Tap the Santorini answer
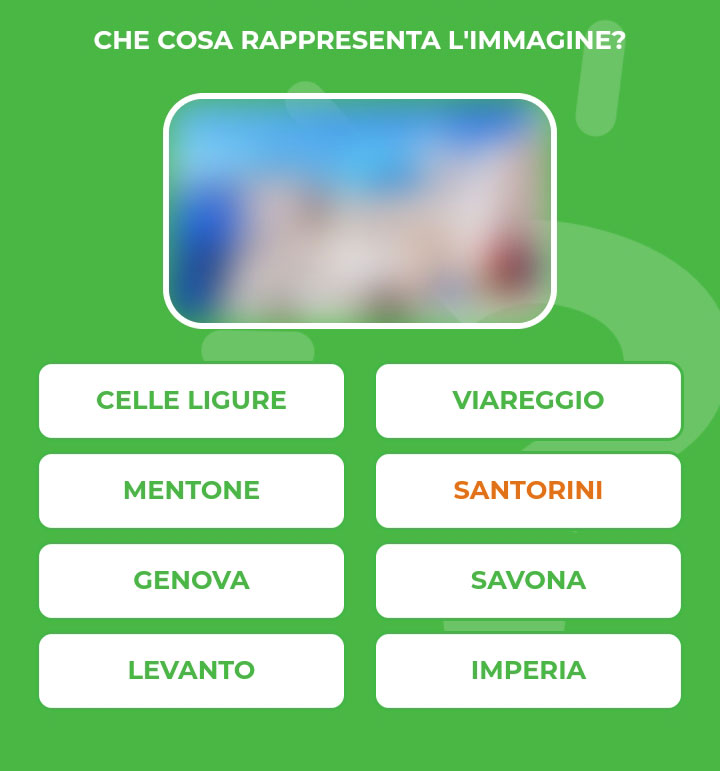 point(528,491)
